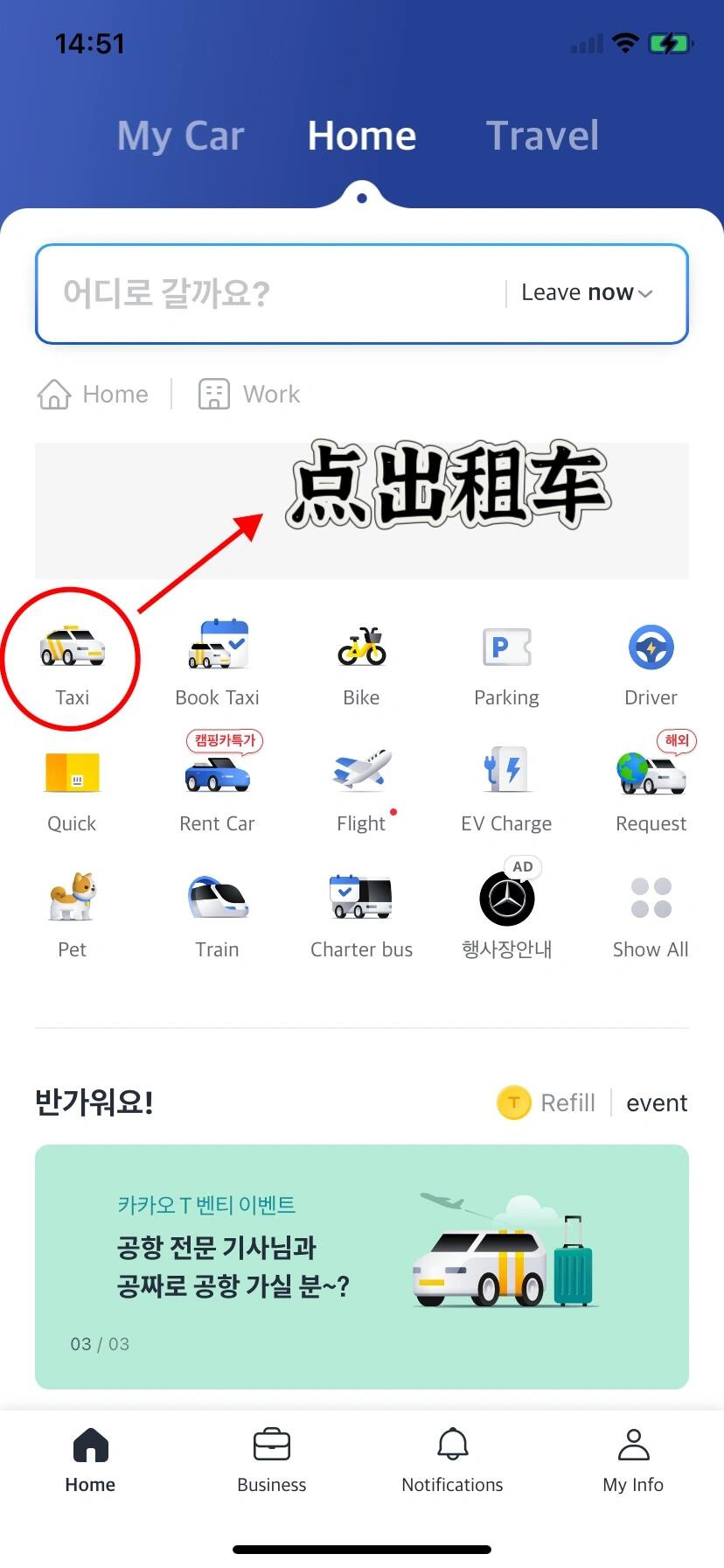Open the Taxi service

pos(72,661)
